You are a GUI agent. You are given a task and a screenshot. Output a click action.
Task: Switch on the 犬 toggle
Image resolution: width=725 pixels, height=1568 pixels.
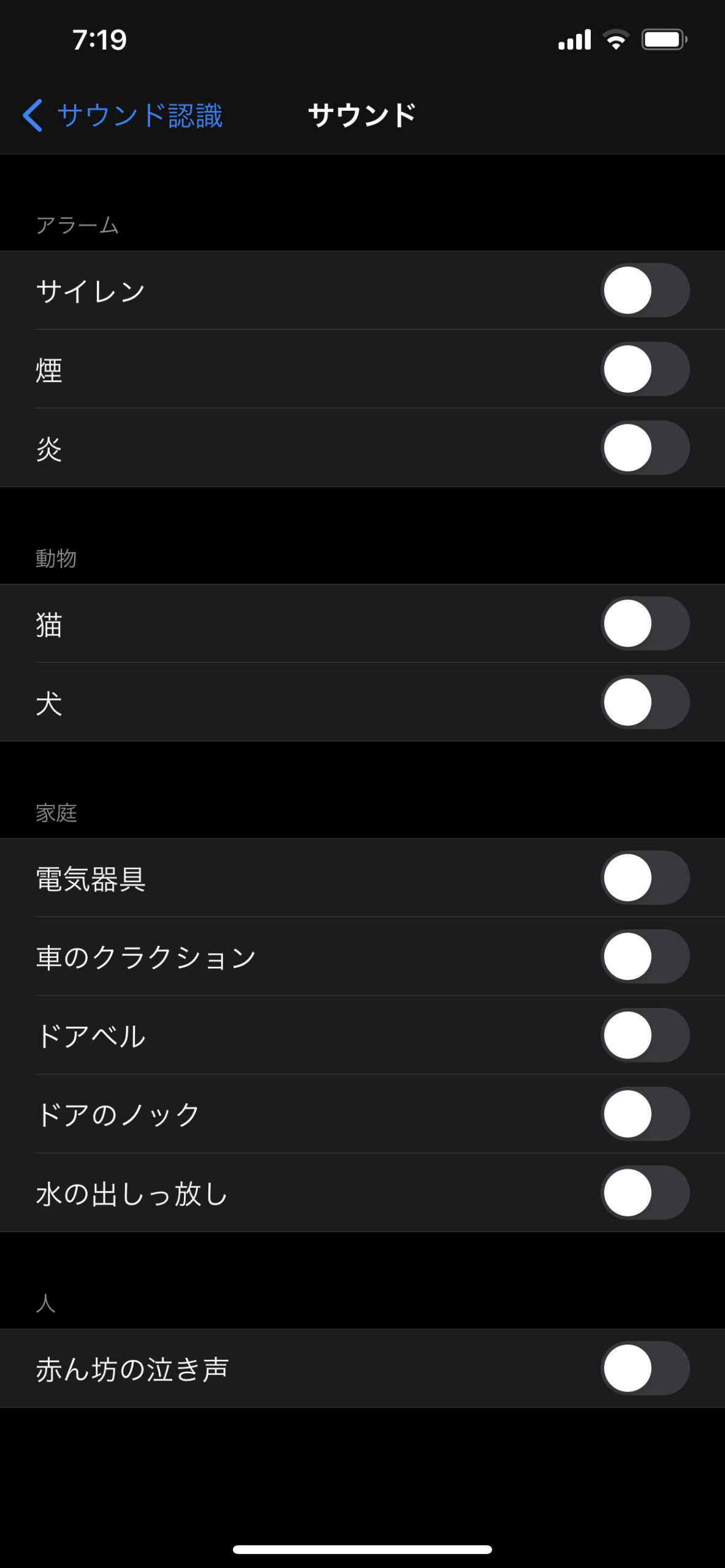coord(645,702)
